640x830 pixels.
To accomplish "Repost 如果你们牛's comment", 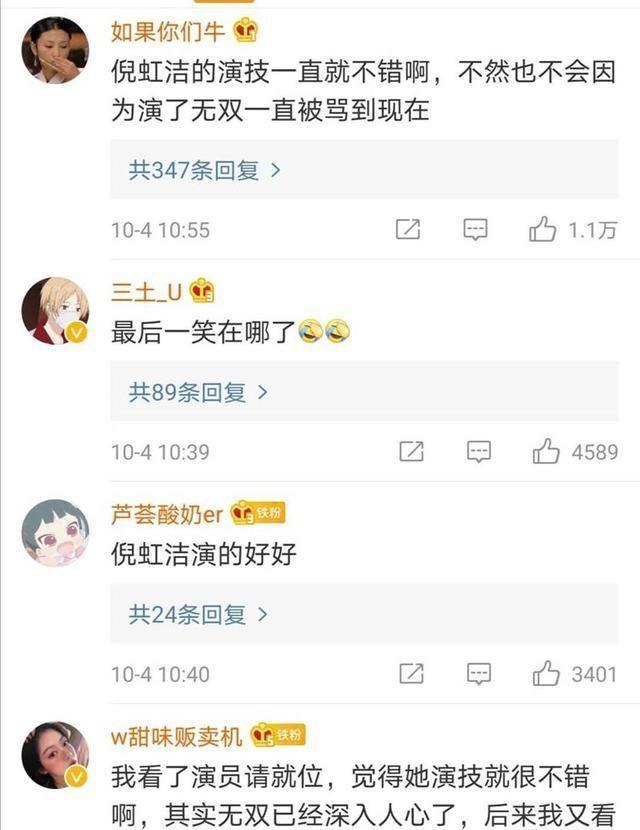I will point(408,230).
